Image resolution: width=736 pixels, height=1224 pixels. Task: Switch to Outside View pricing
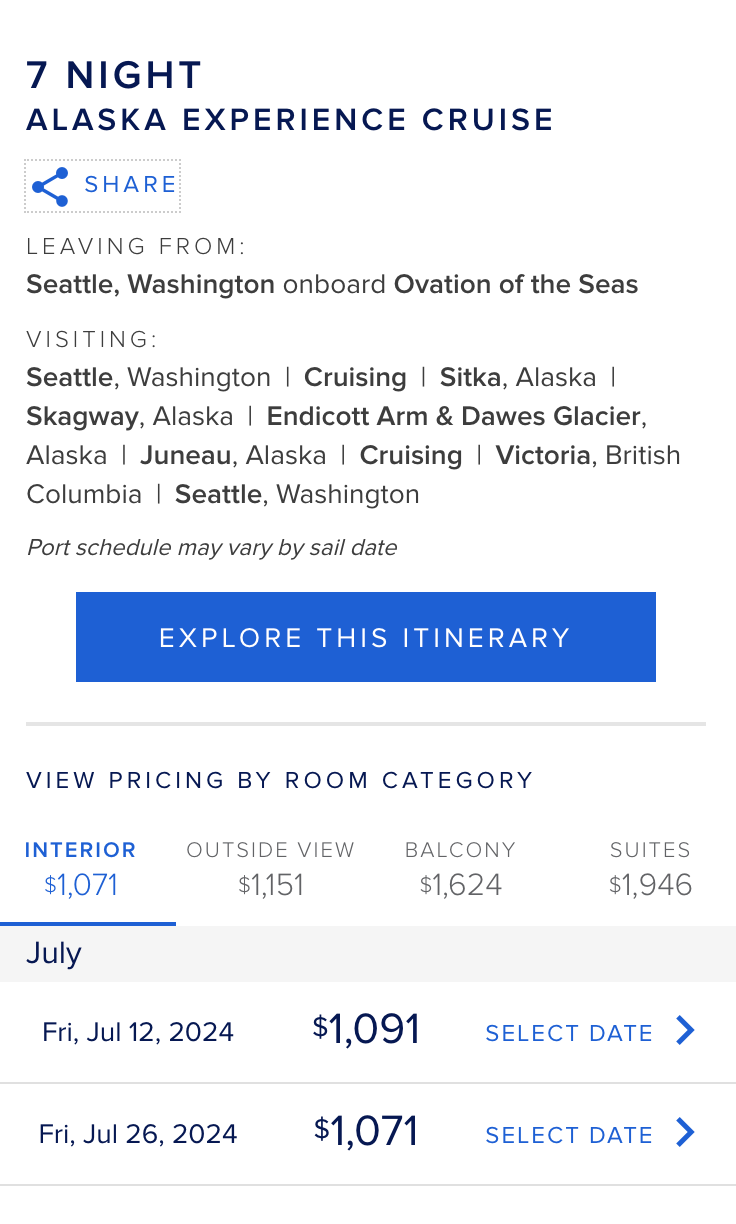[x=271, y=868]
